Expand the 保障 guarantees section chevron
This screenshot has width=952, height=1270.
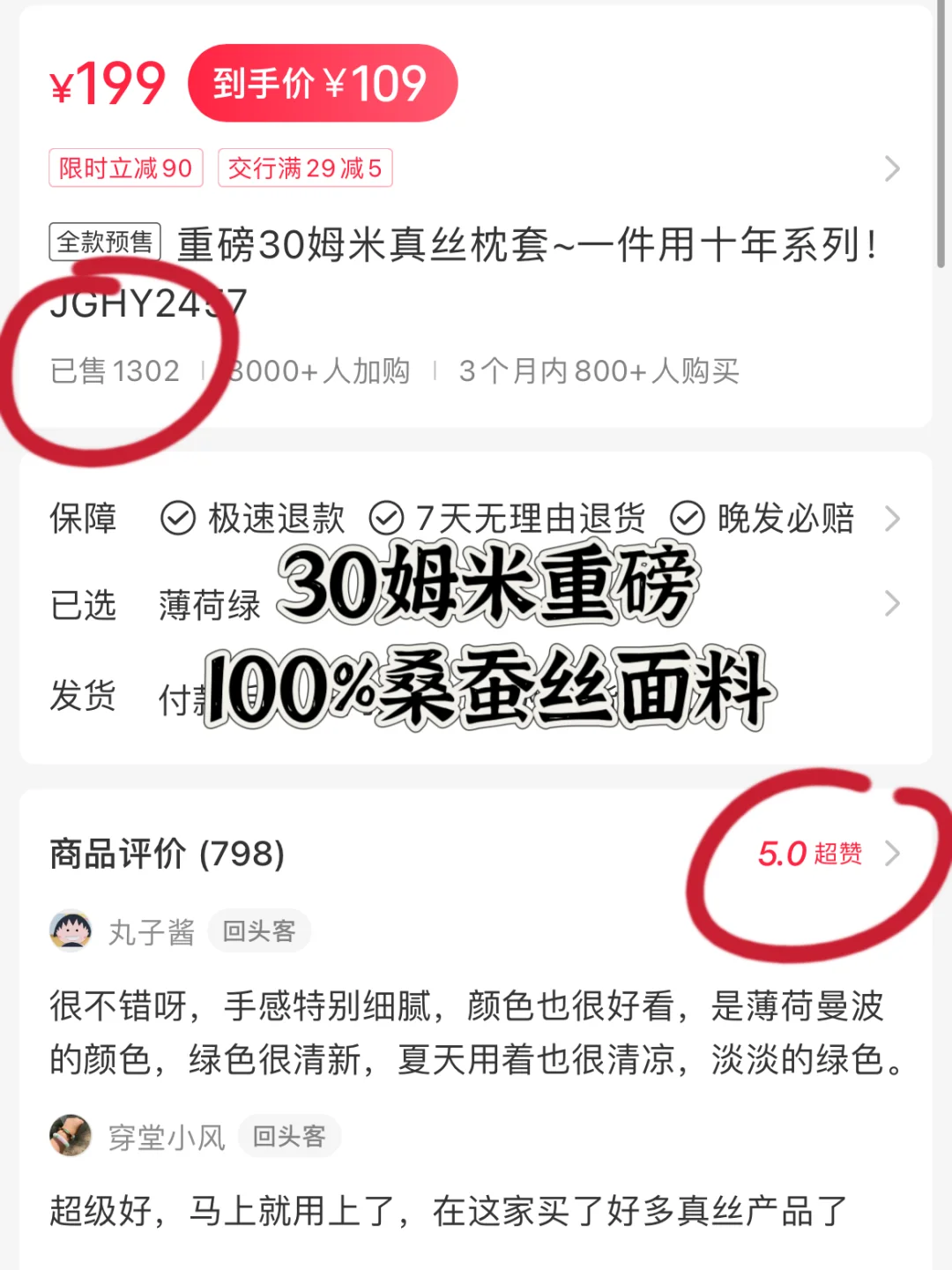click(x=893, y=519)
